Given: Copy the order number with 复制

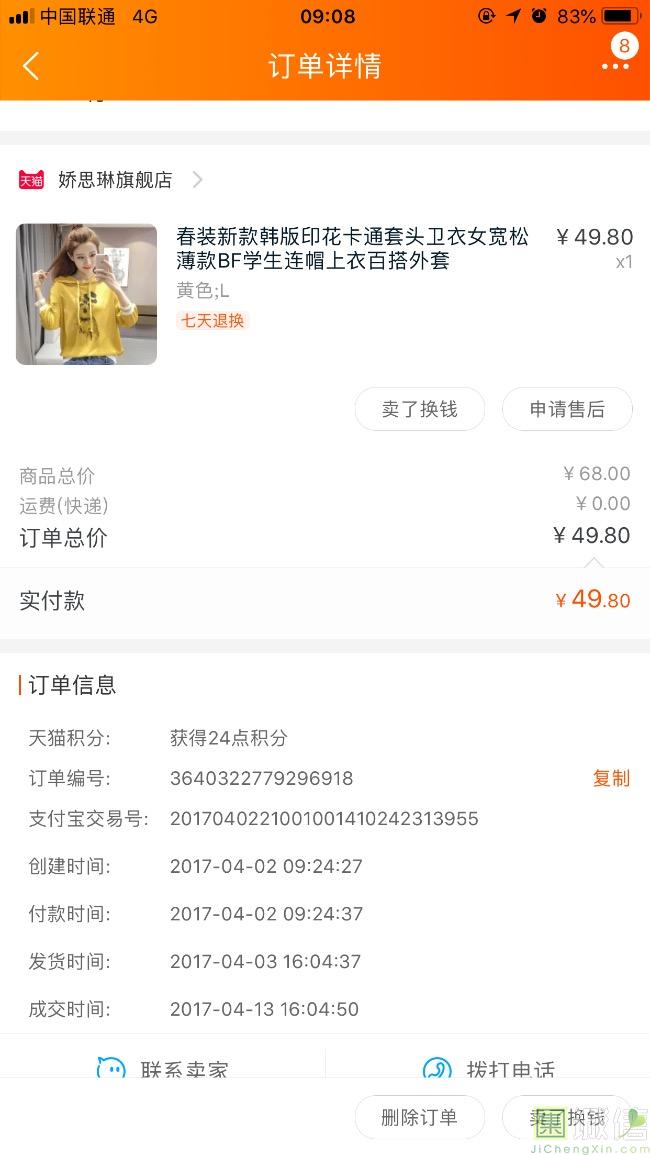Looking at the screenshot, I should [611, 778].
